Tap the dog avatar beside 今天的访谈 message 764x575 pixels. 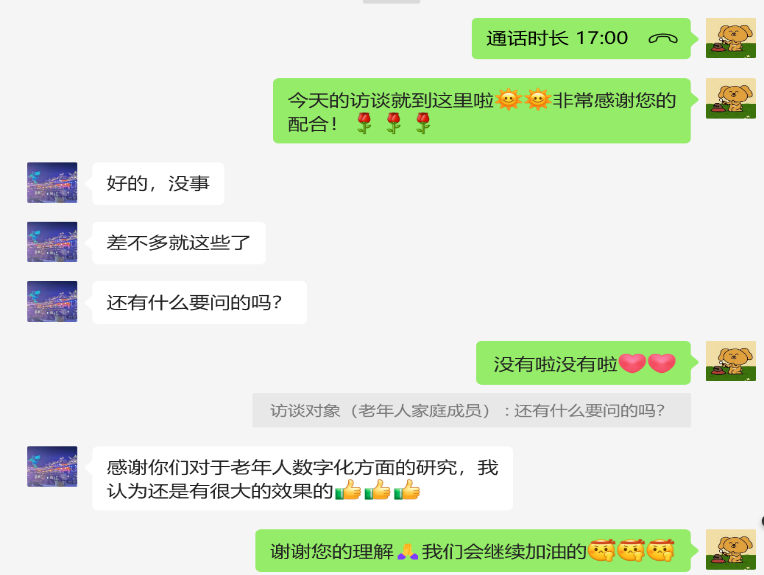pyautogui.click(x=730, y=99)
